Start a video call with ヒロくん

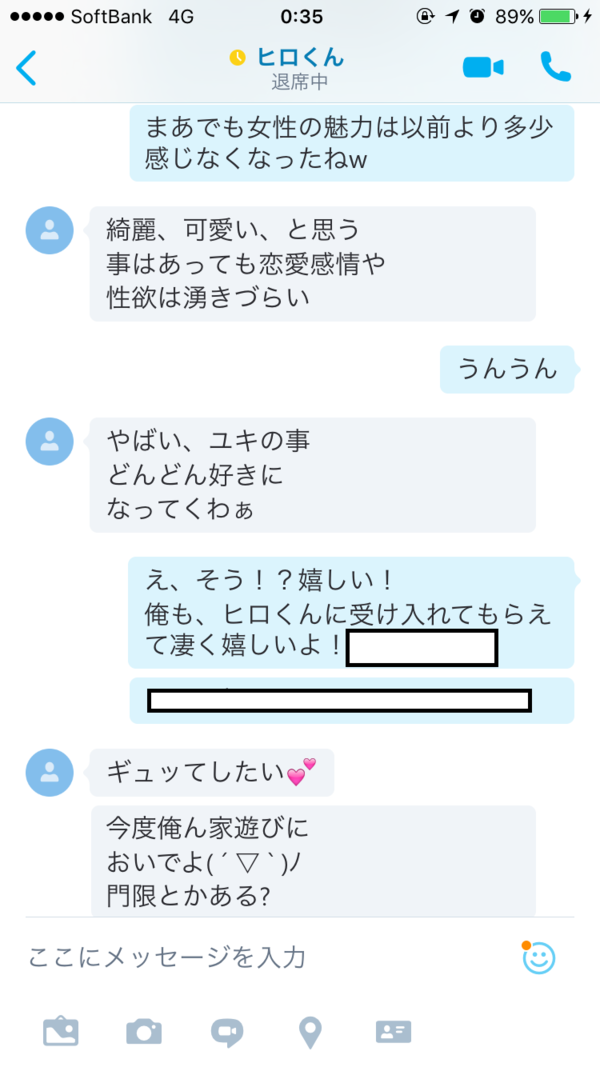click(x=483, y=67)
